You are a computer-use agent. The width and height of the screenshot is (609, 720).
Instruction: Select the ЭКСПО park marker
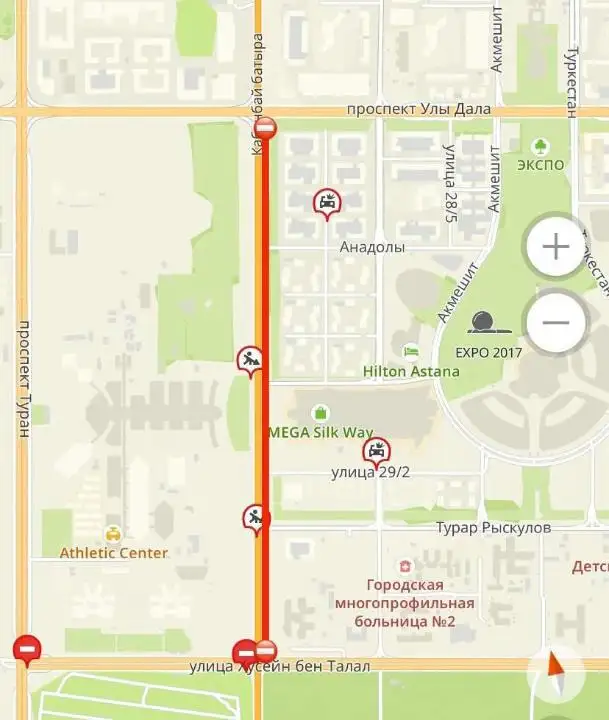(x=541, y=147)
